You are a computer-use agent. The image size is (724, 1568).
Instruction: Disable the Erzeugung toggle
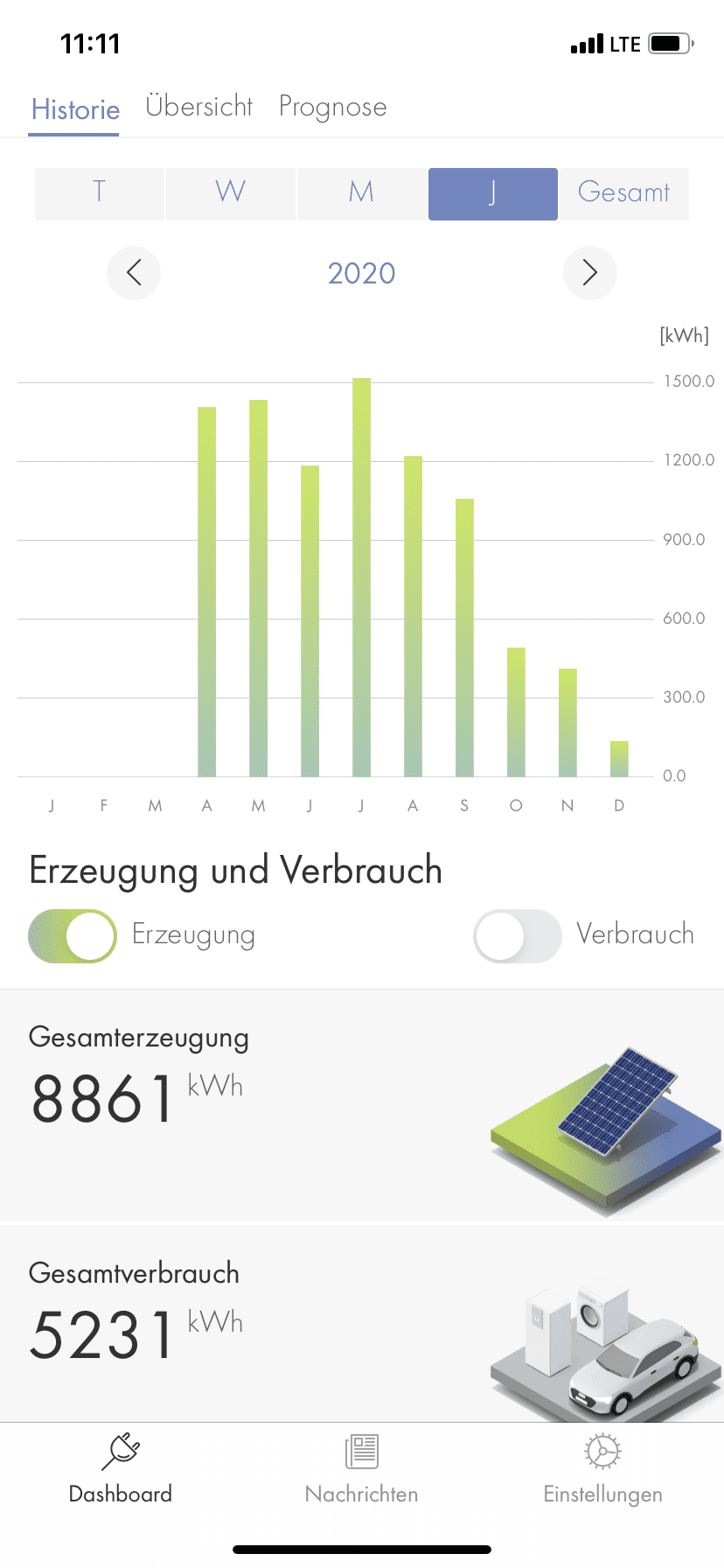click(73, 935)
